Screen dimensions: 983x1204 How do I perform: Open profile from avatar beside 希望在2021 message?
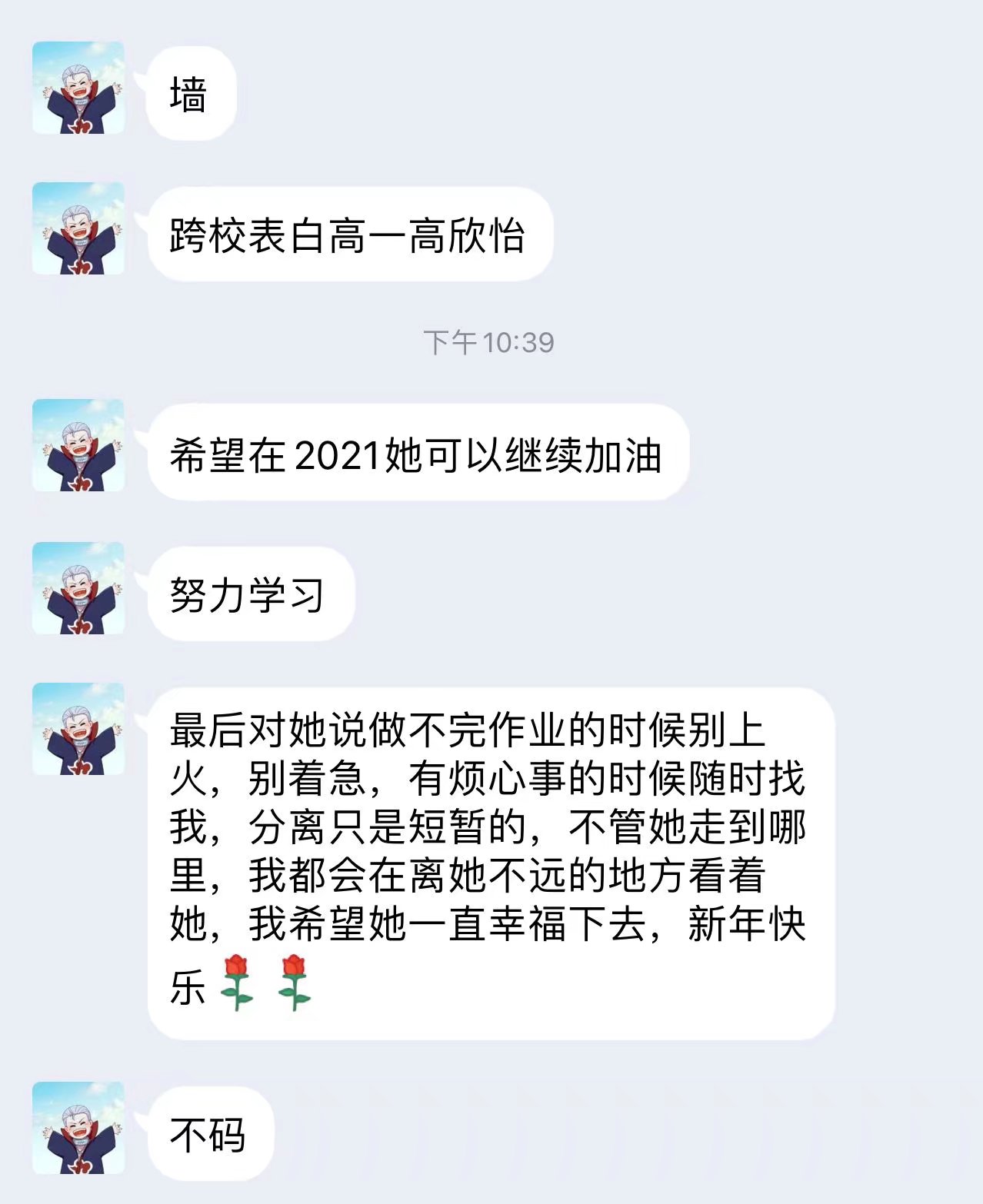(78, 446)
